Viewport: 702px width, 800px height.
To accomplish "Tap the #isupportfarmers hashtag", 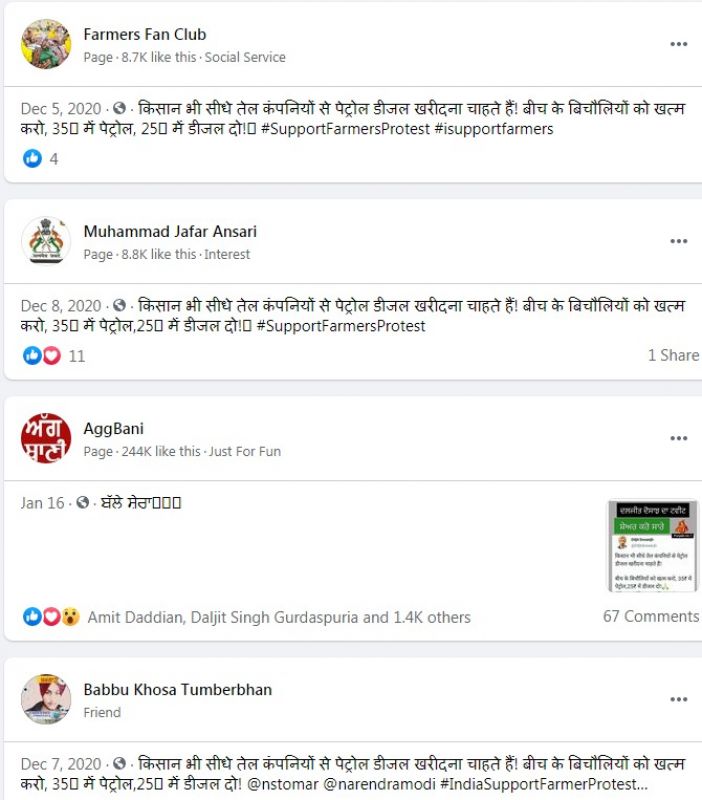I will 494,129.
